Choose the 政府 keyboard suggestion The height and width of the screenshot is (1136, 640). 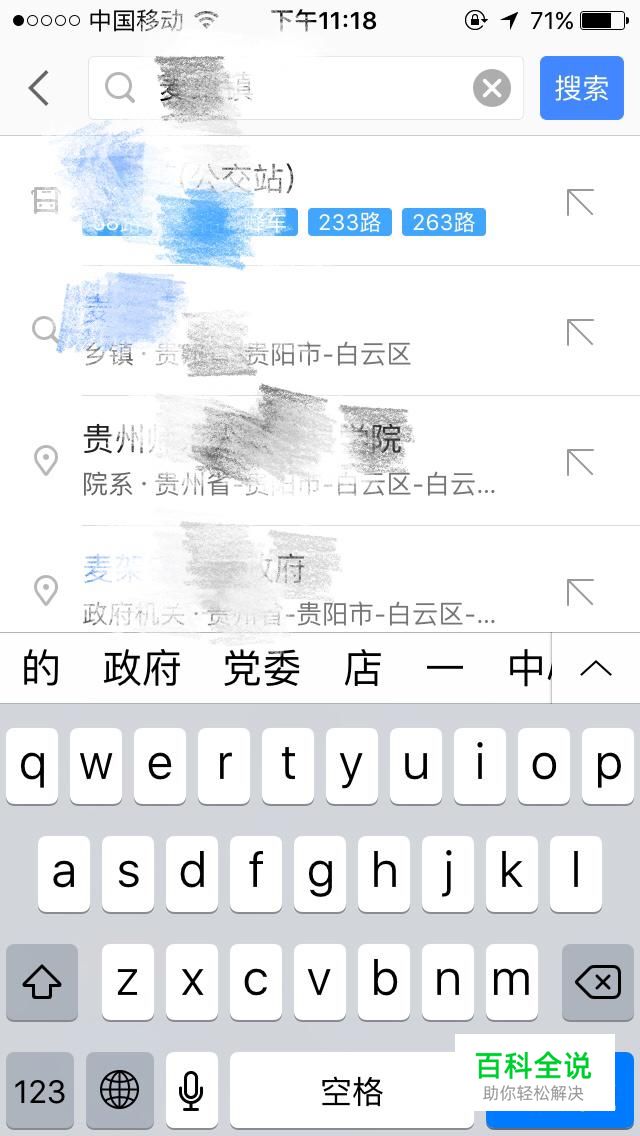[141, 668]
